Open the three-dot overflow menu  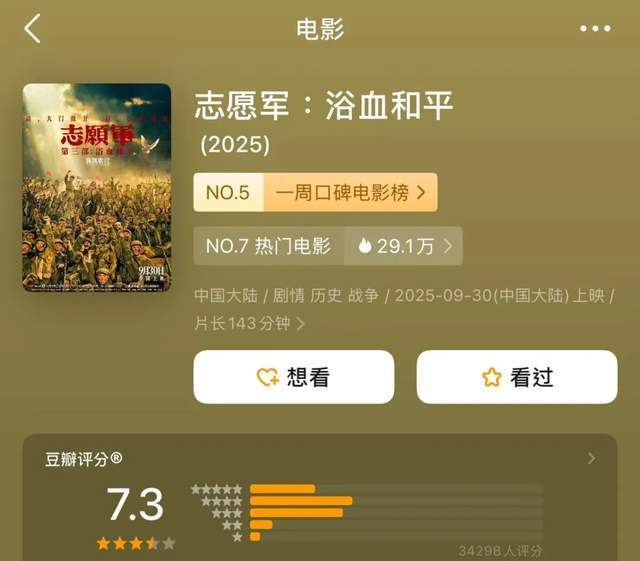595,28
